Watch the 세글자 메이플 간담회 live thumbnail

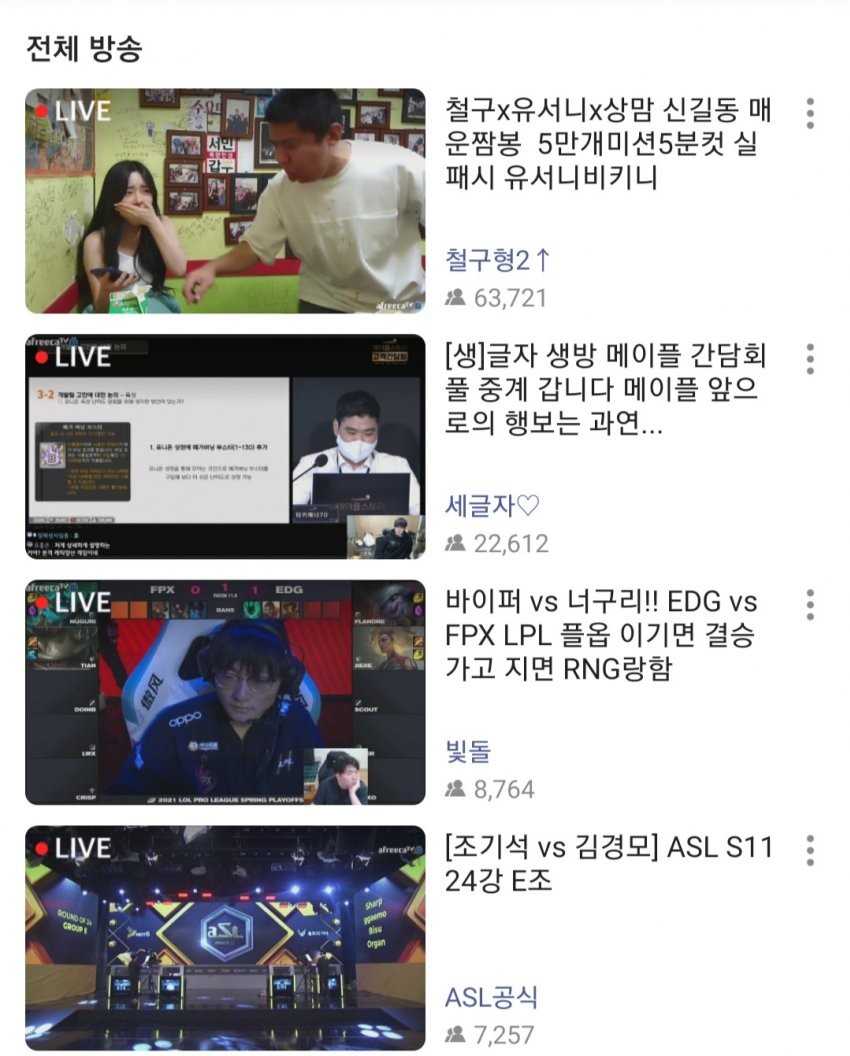pyautogui.click(x=225, y=446)
